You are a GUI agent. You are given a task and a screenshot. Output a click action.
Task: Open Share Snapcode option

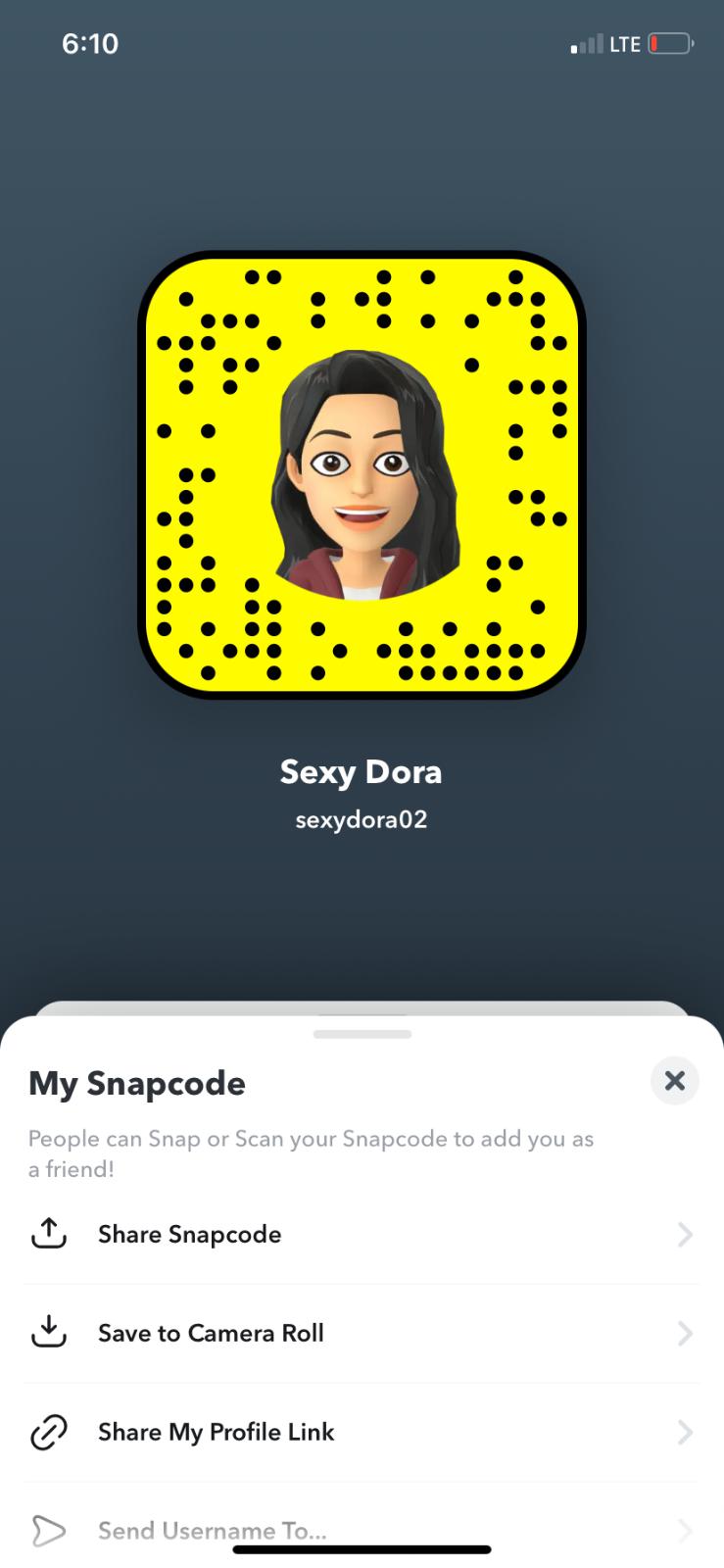coord(189,1234)
